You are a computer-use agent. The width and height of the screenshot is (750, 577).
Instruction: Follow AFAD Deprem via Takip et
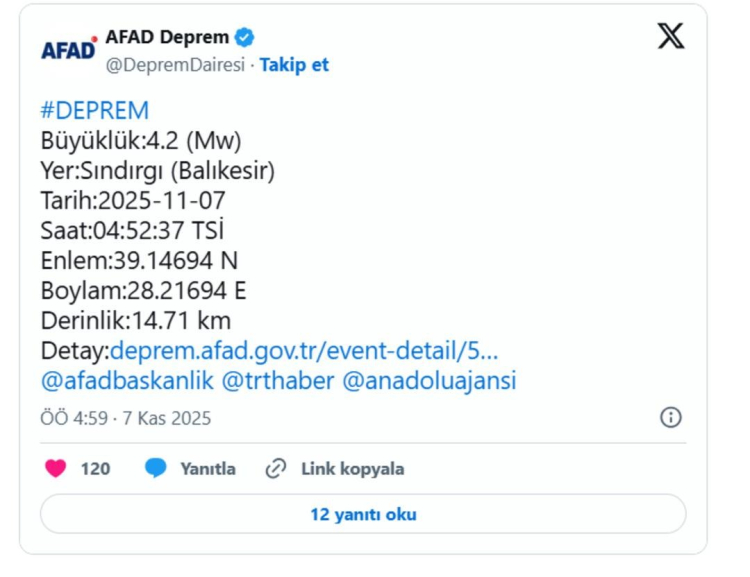pos(294,65)
